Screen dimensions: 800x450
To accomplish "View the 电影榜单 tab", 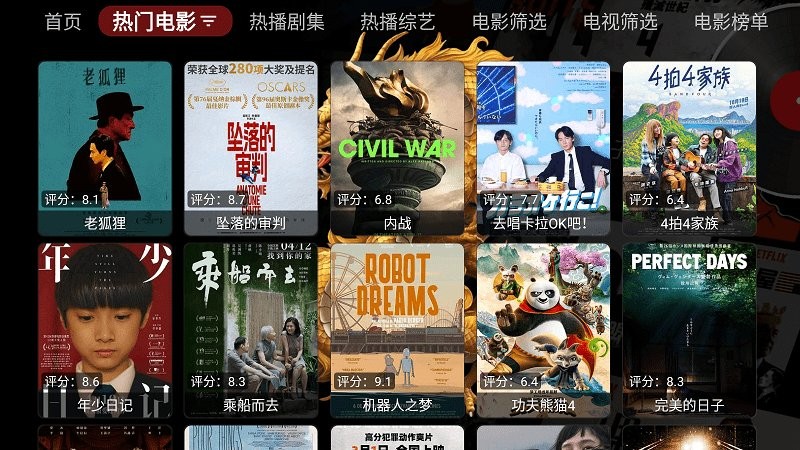I will [x=731, y=22].
